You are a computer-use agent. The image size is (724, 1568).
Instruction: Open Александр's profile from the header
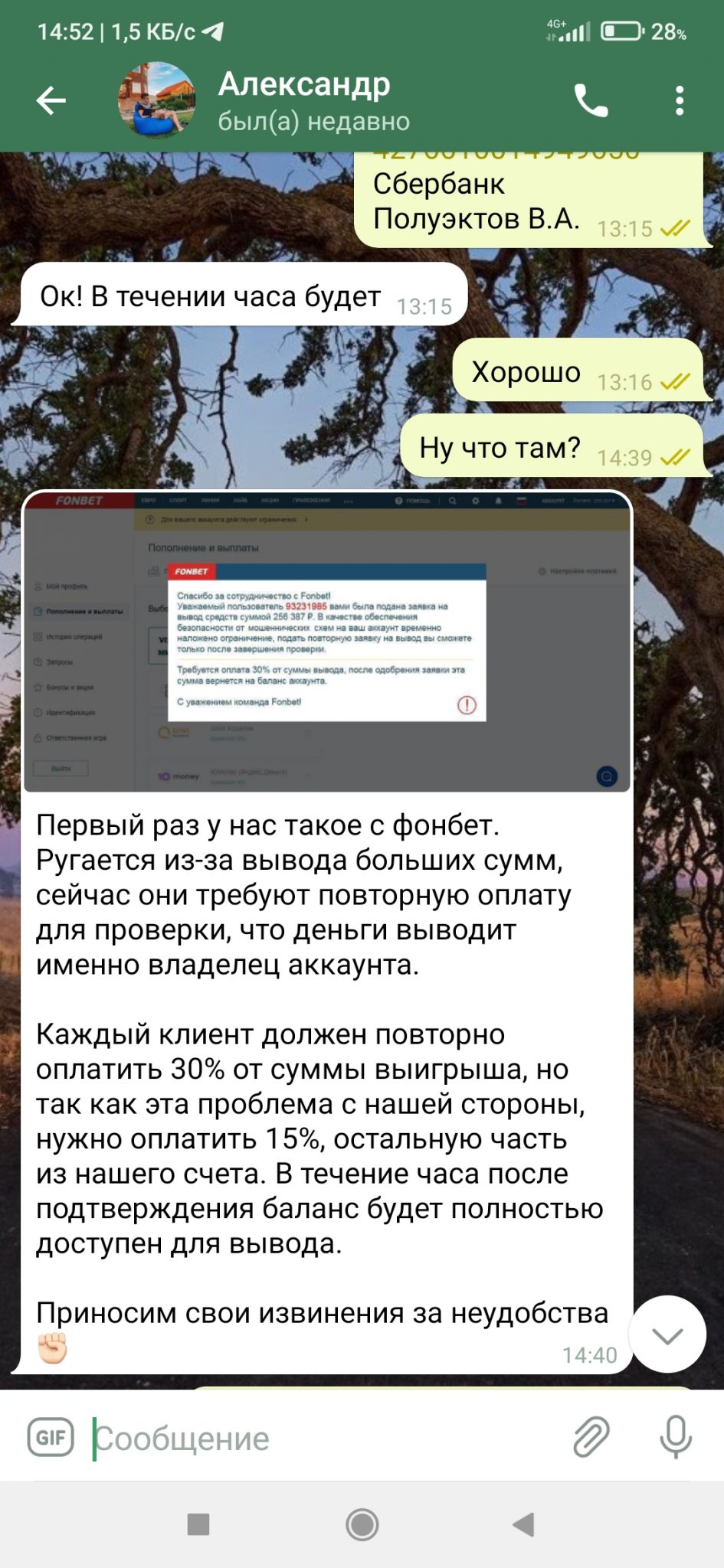click(304, 100)
